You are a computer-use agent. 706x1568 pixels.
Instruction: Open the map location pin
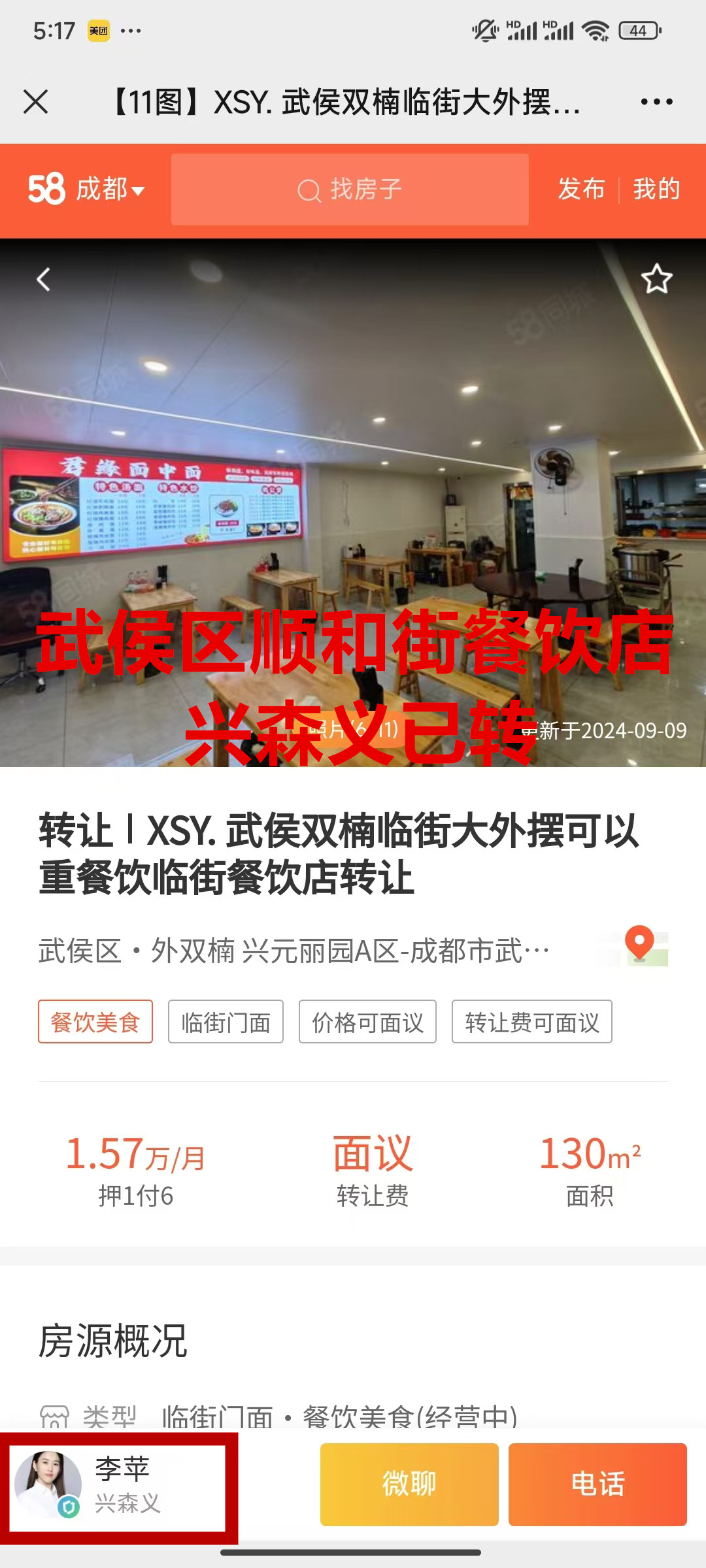pos(640,945)
